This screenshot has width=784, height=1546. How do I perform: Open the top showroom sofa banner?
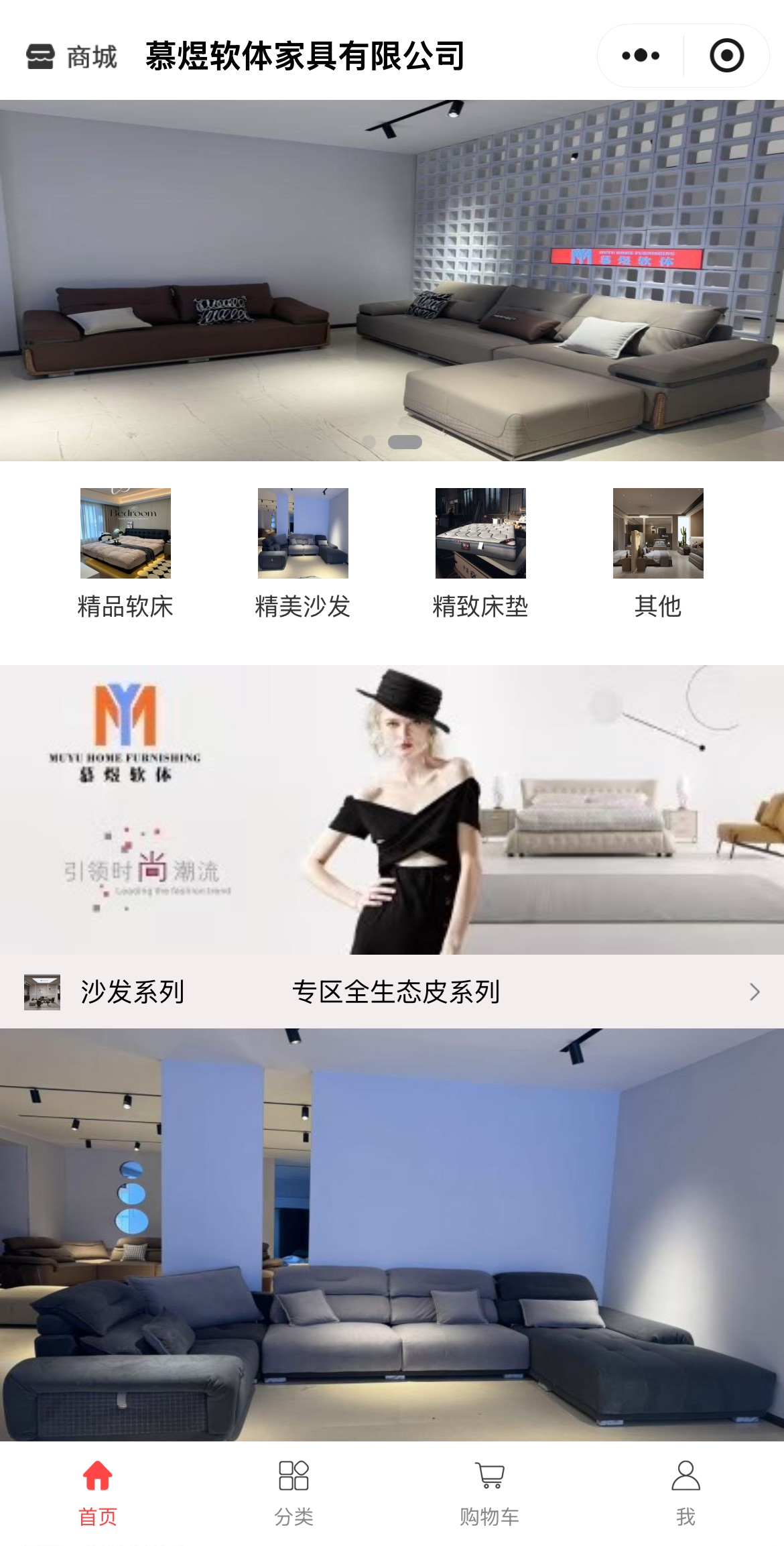[392, 282]
